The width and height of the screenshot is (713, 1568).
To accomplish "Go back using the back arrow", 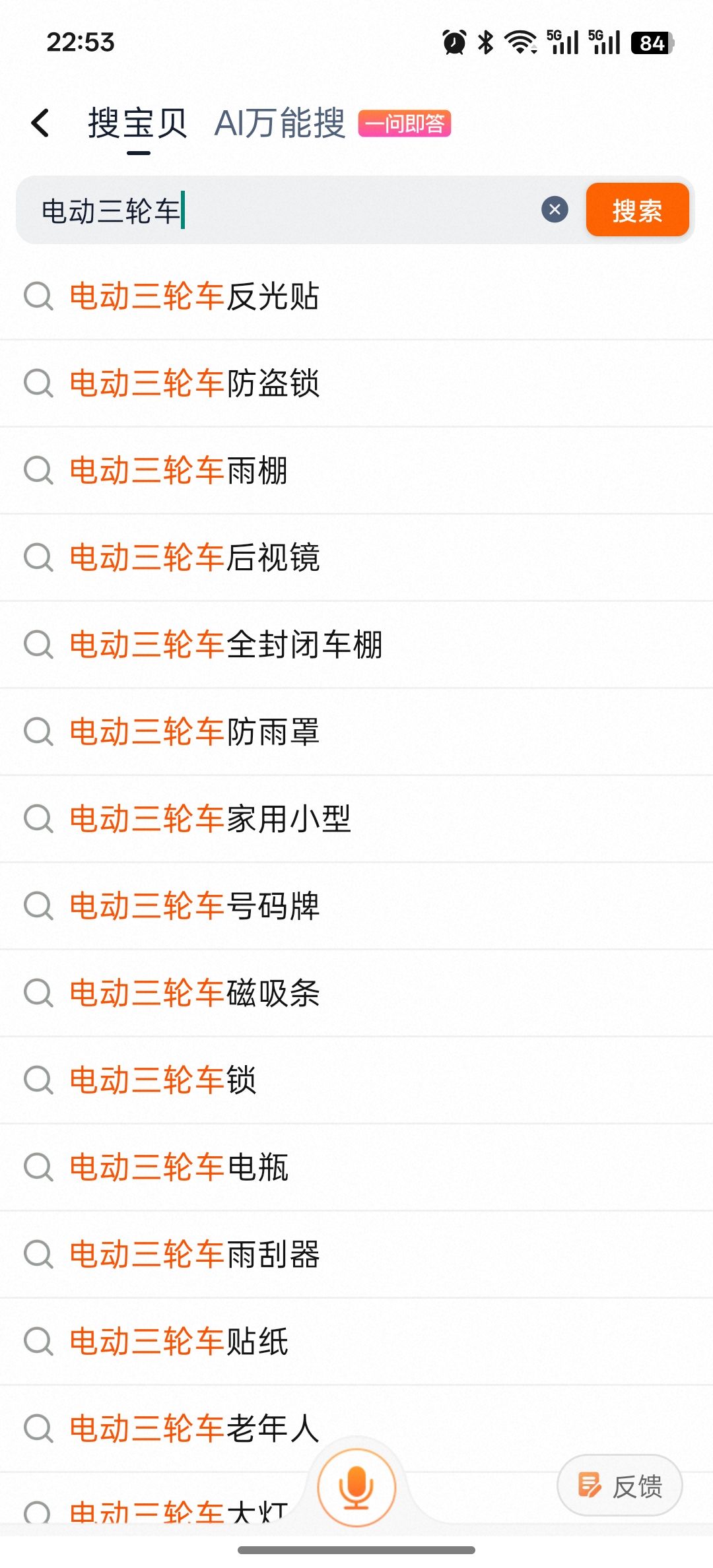I will [x=41, y=123].
